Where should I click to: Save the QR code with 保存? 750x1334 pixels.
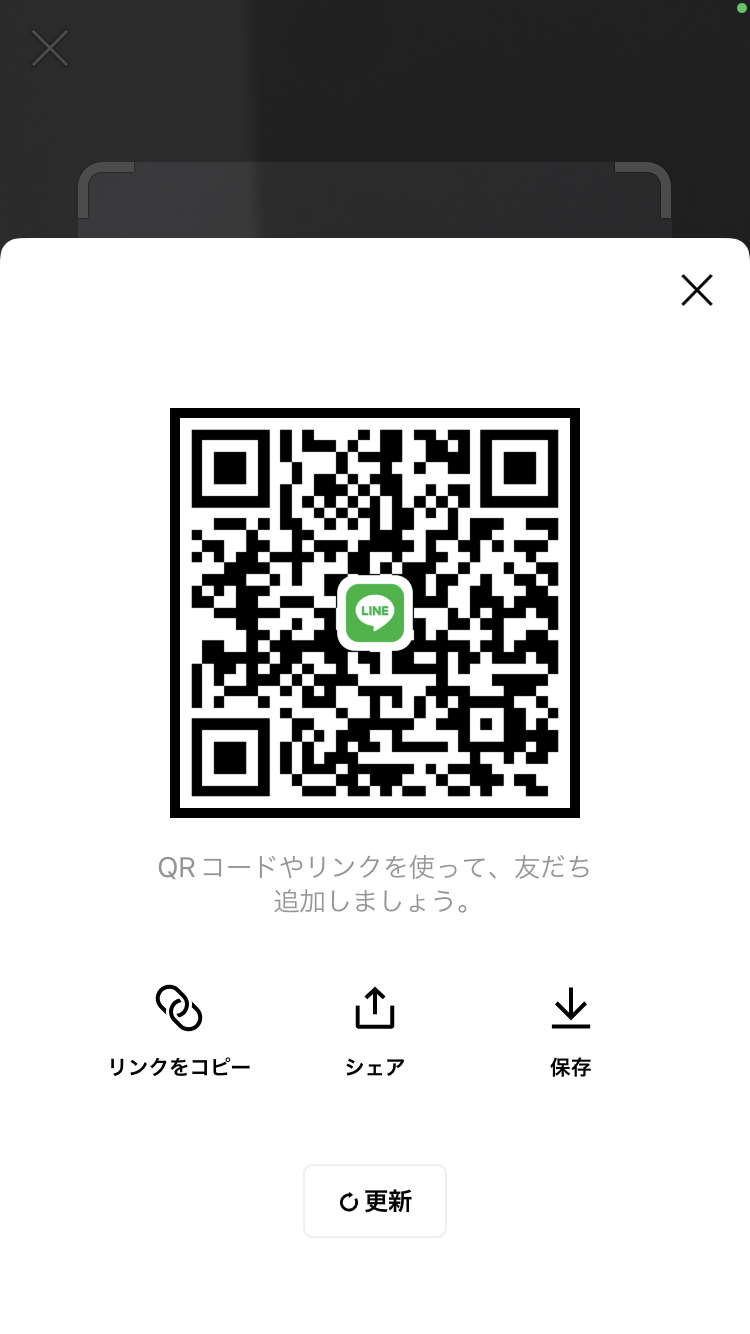click(571, 1029)
